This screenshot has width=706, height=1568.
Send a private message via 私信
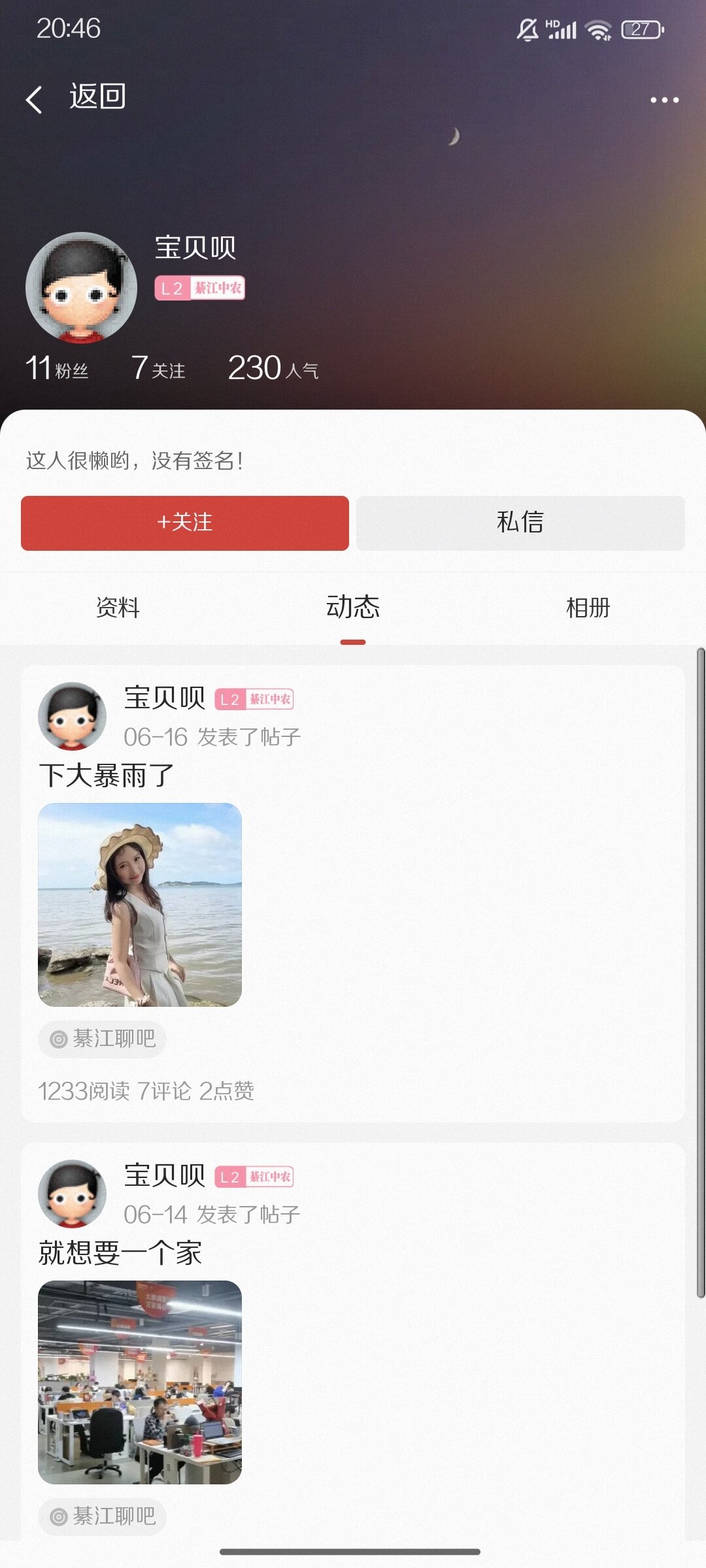(520, 523)
